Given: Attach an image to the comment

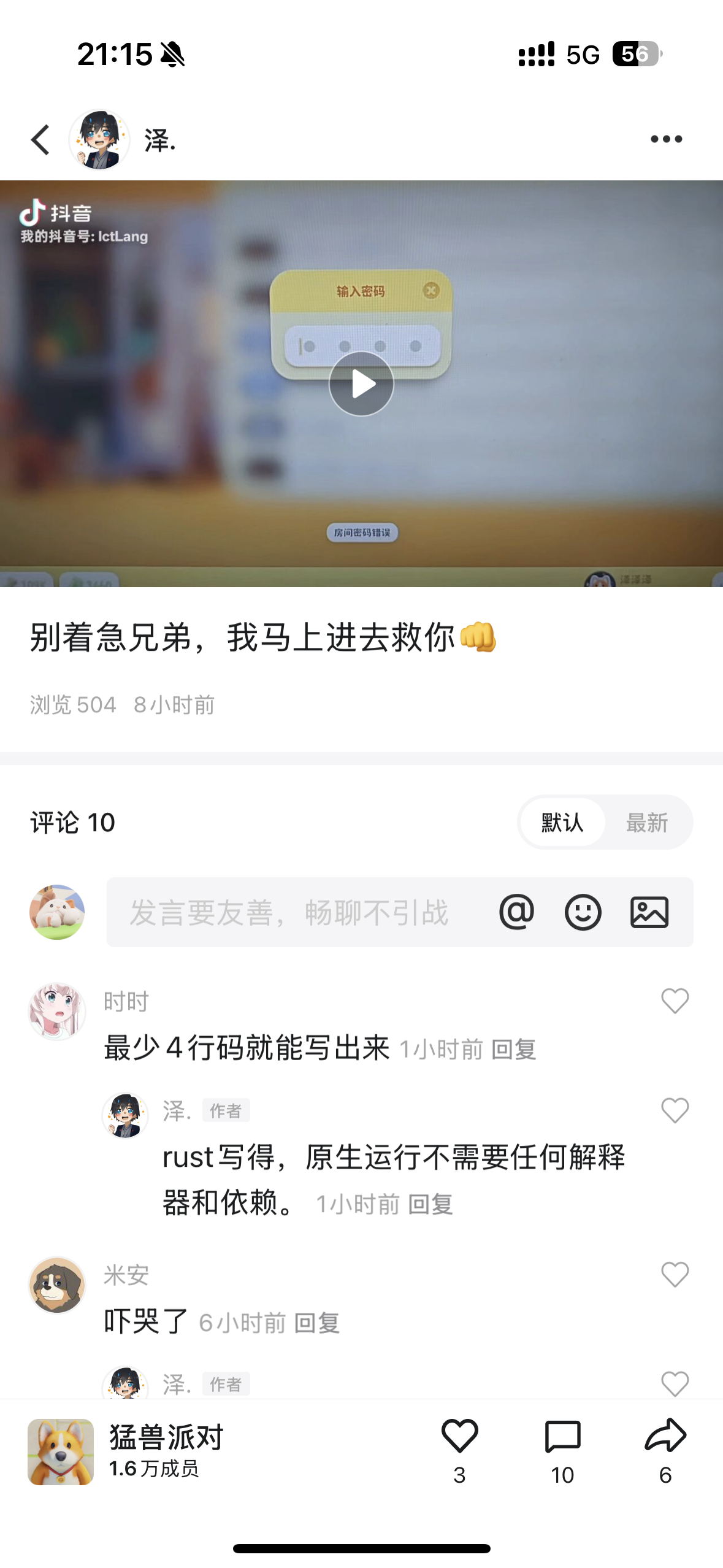Looking at the screenshot, I should pos(649,912).
